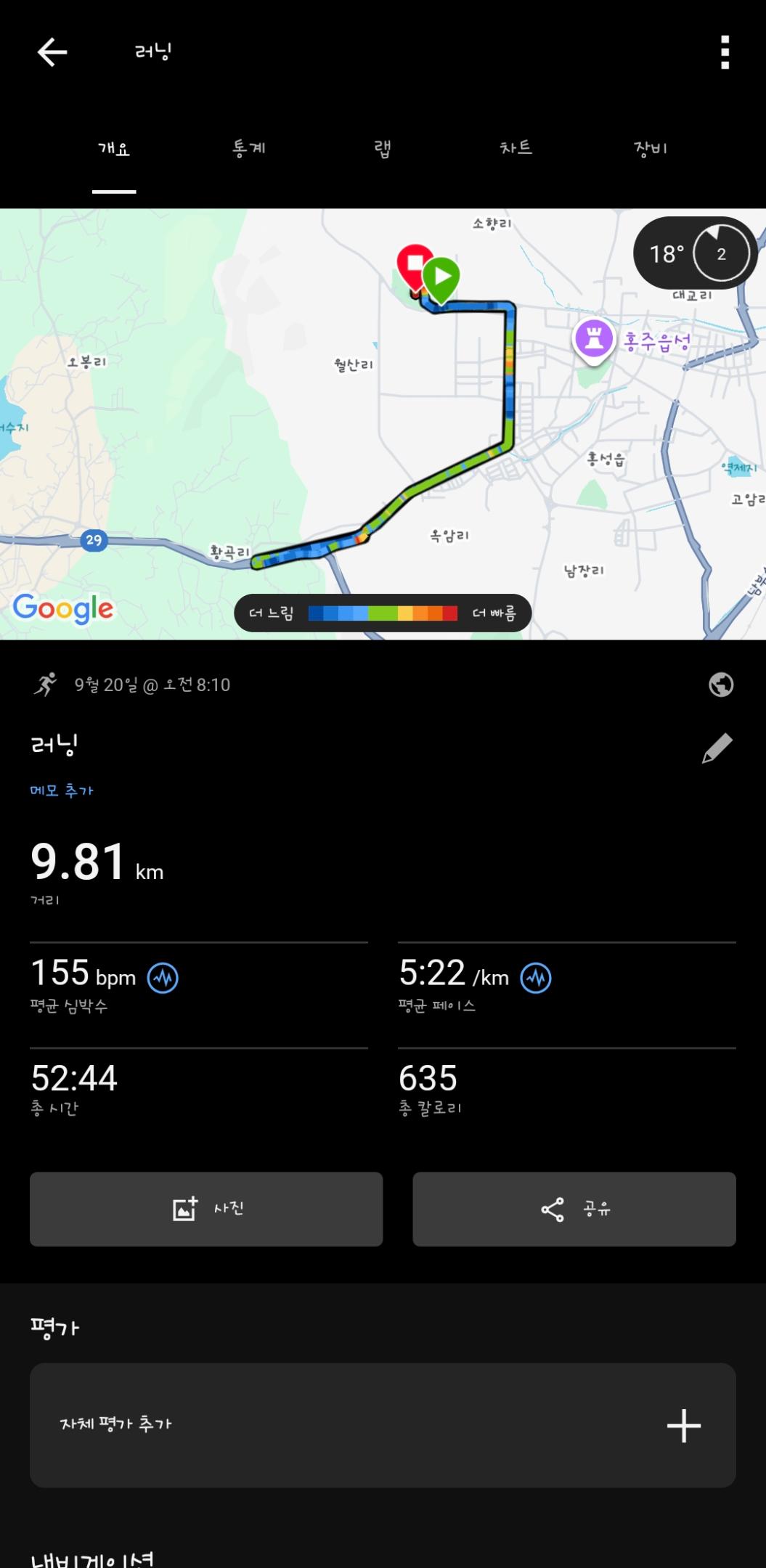The image size is (766, 1568).
Task: Switch to the 통계 tab
Action: click(248, 149)
